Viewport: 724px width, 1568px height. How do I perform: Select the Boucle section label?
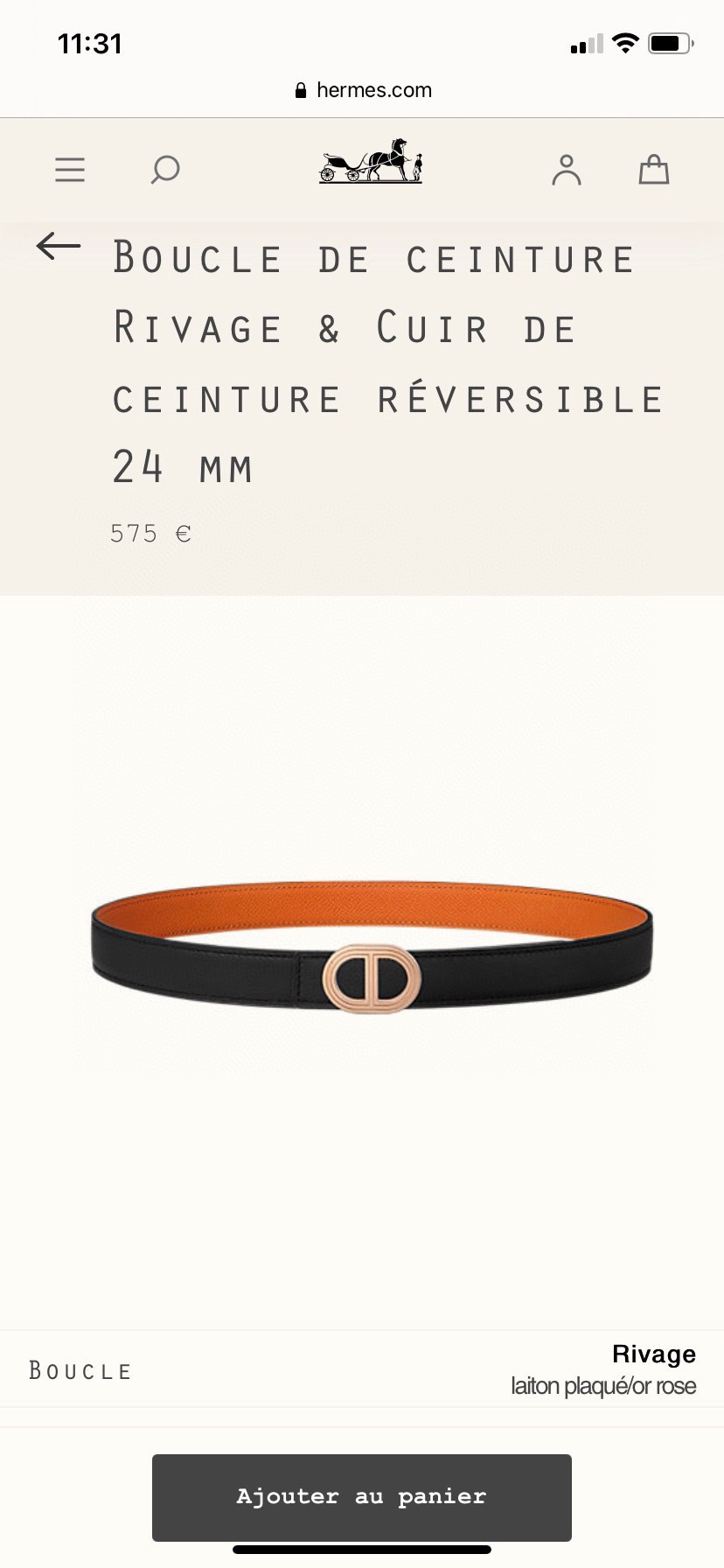80,1369
